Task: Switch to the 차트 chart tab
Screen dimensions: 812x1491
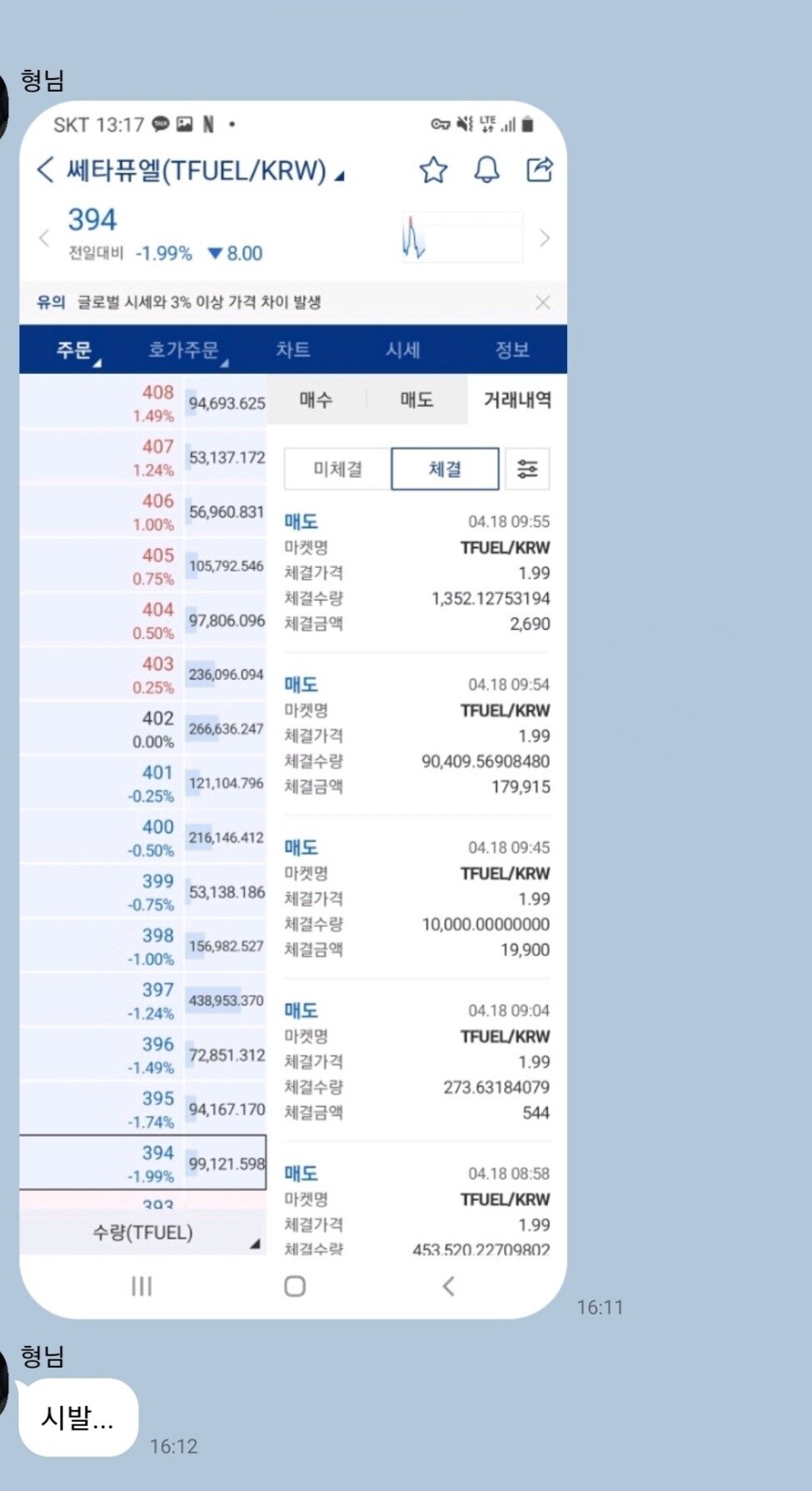Action: 293,349
